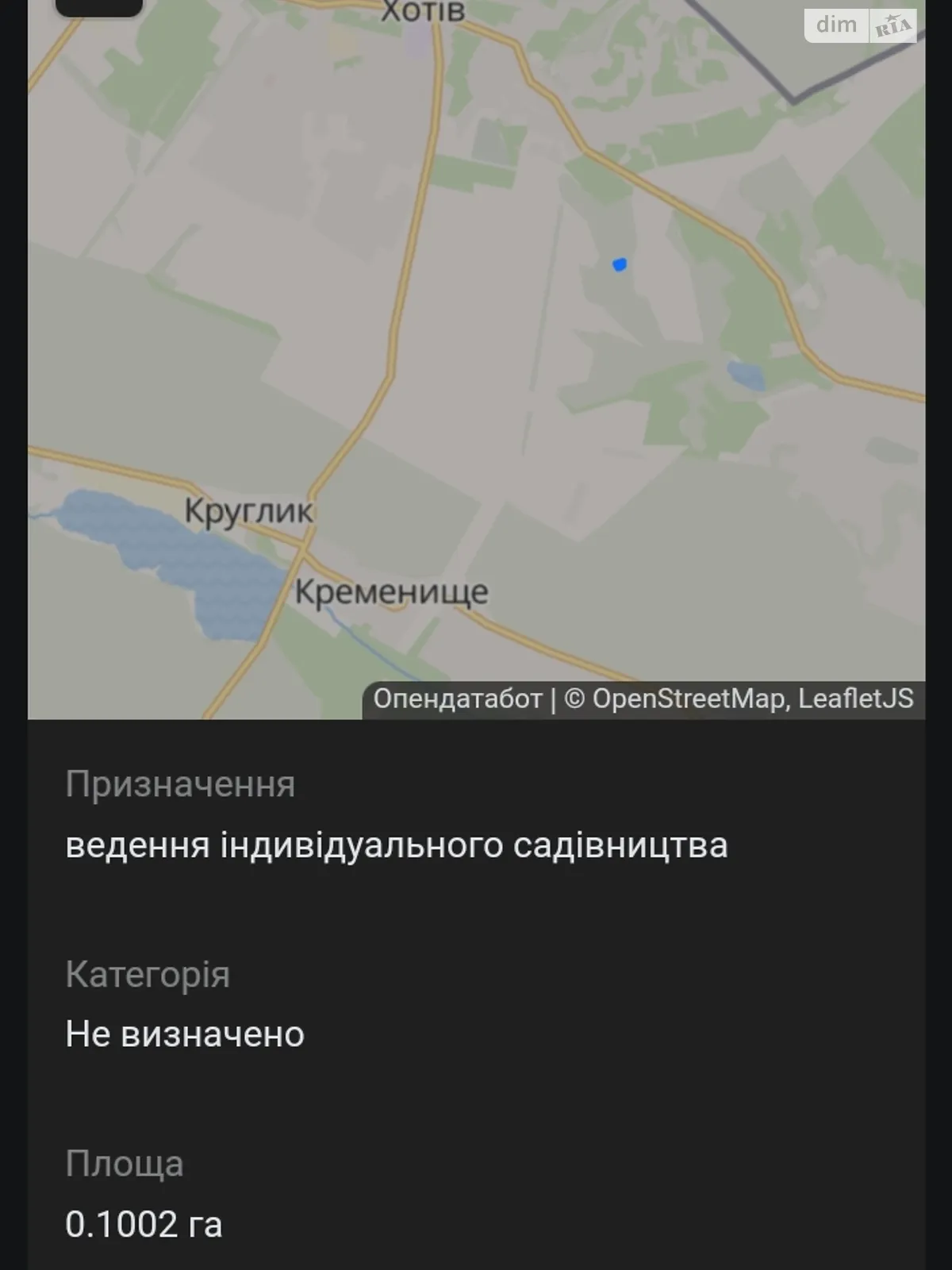Image resolution: width=952 pixels, height=1270 pixels.
Task: Open the LeafletJS attribution link
Action: (x=855, y=699)
